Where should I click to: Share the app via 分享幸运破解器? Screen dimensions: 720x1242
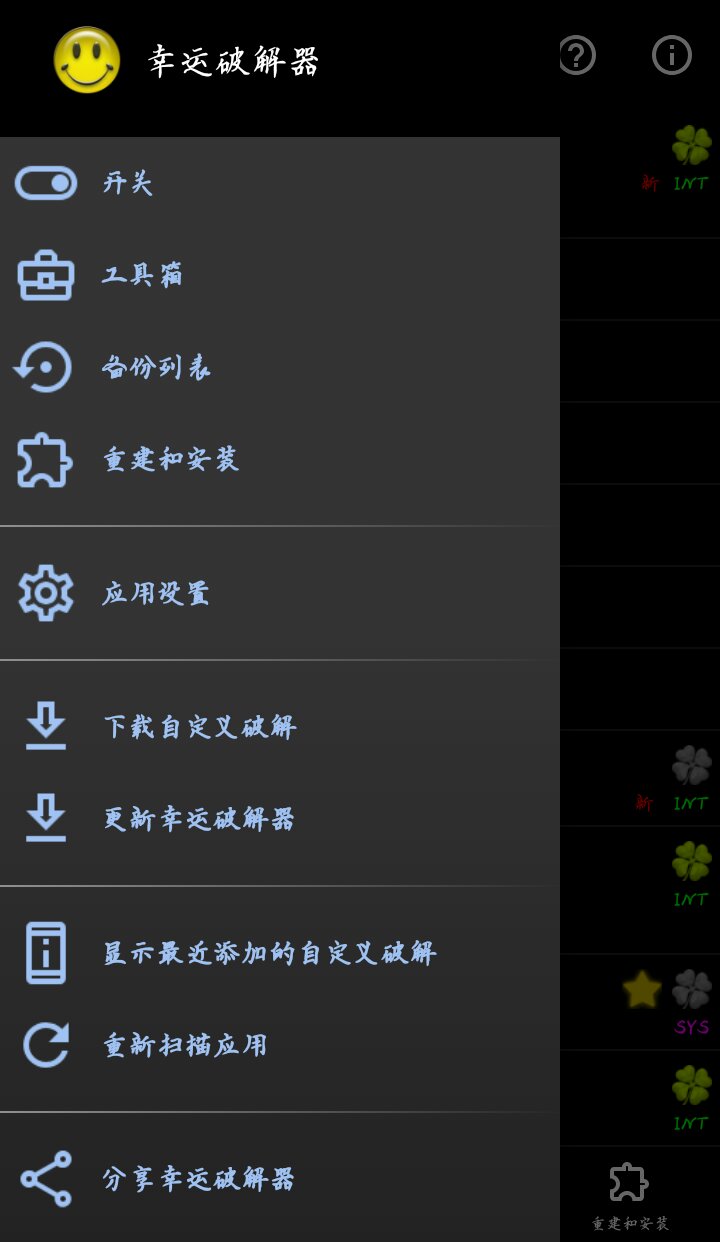199,1179
